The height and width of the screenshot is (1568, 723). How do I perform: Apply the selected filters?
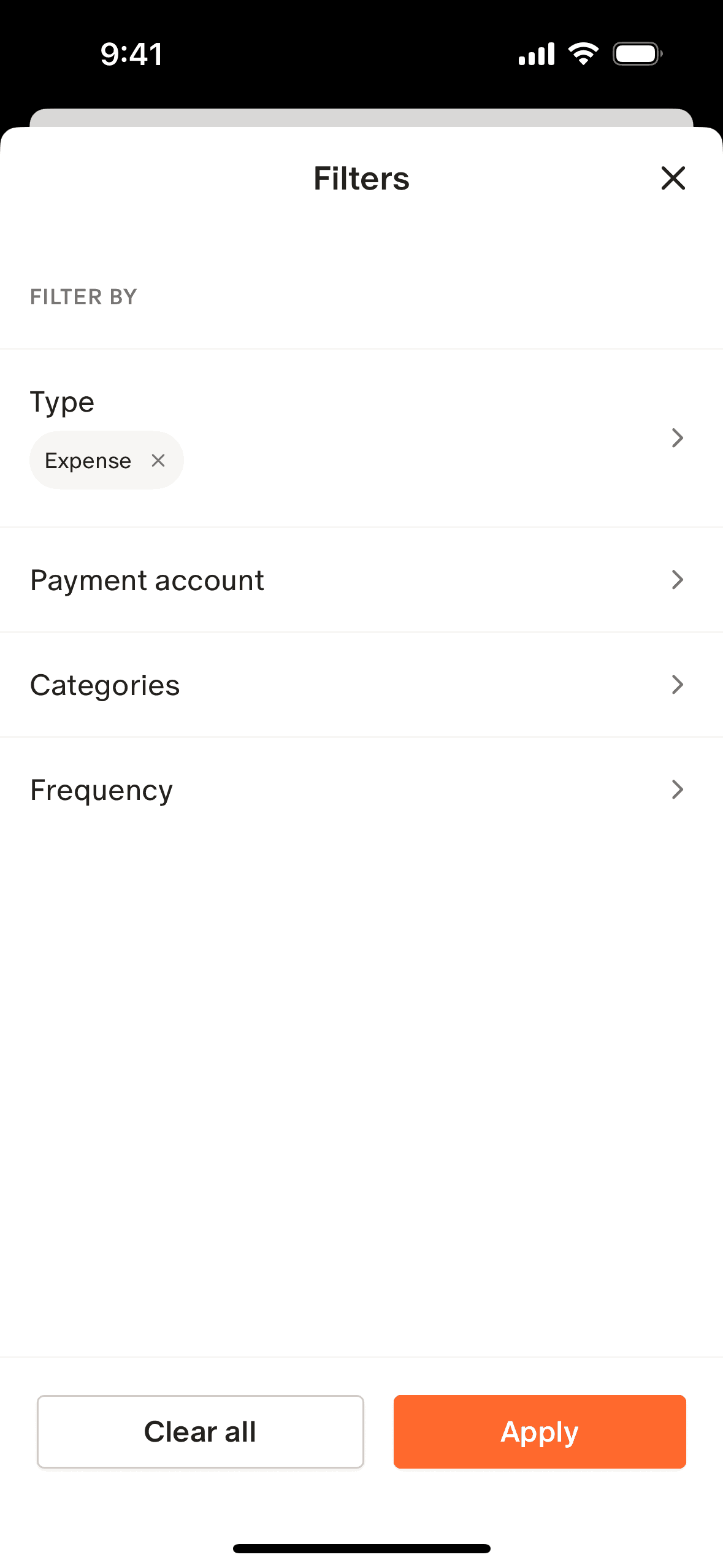(539, 1432)
